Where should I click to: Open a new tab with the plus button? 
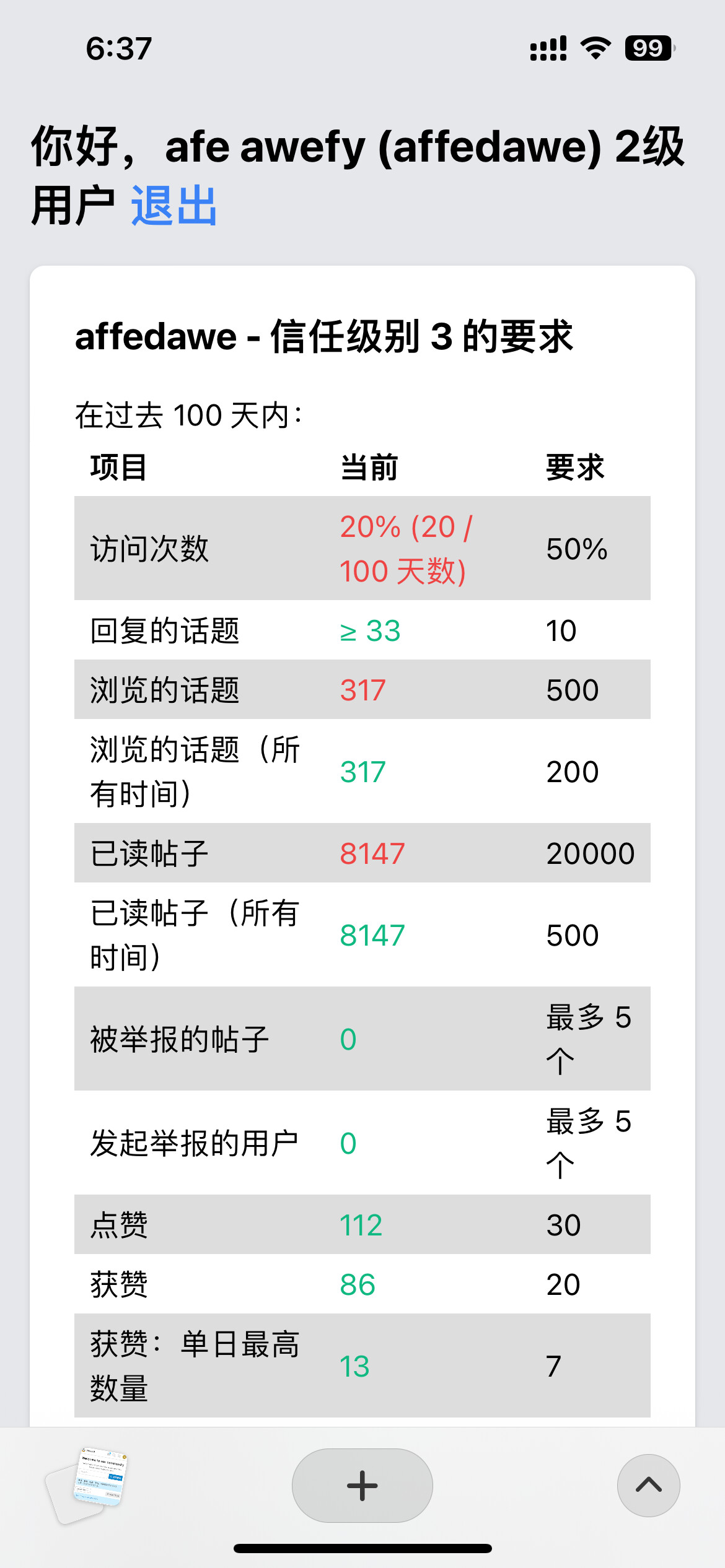tap(362, 1485)
